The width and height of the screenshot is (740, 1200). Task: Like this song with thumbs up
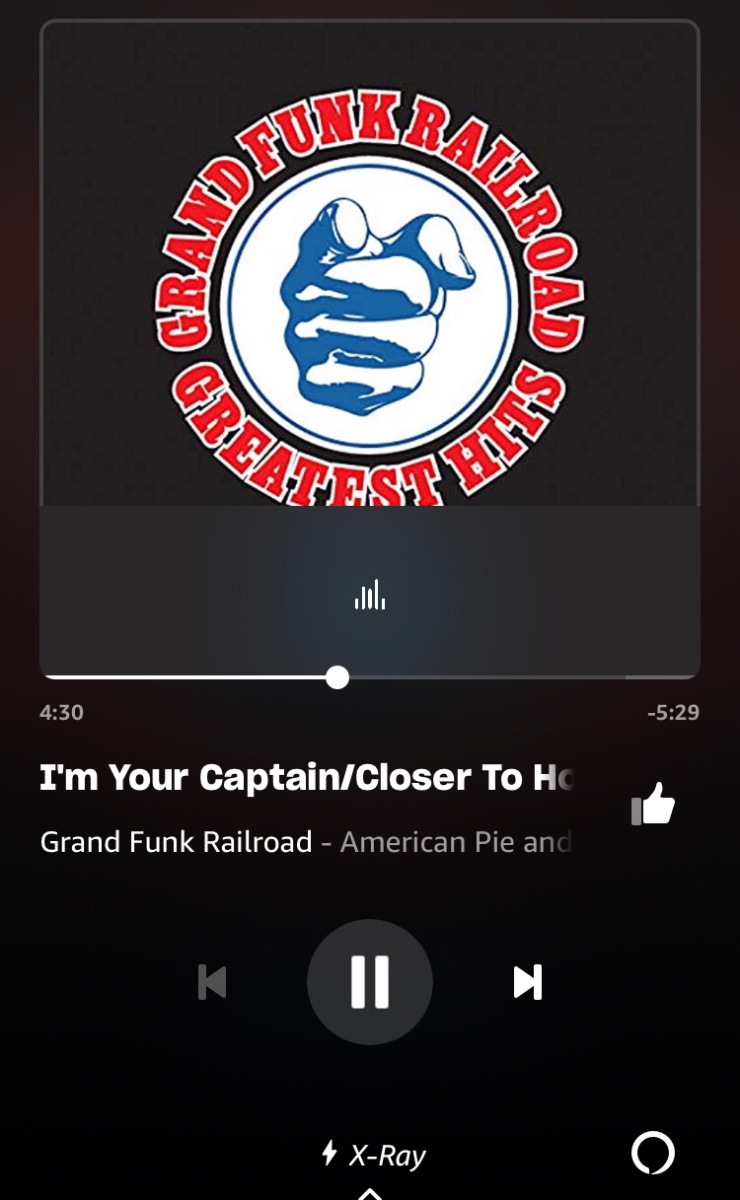click(653, 804)
